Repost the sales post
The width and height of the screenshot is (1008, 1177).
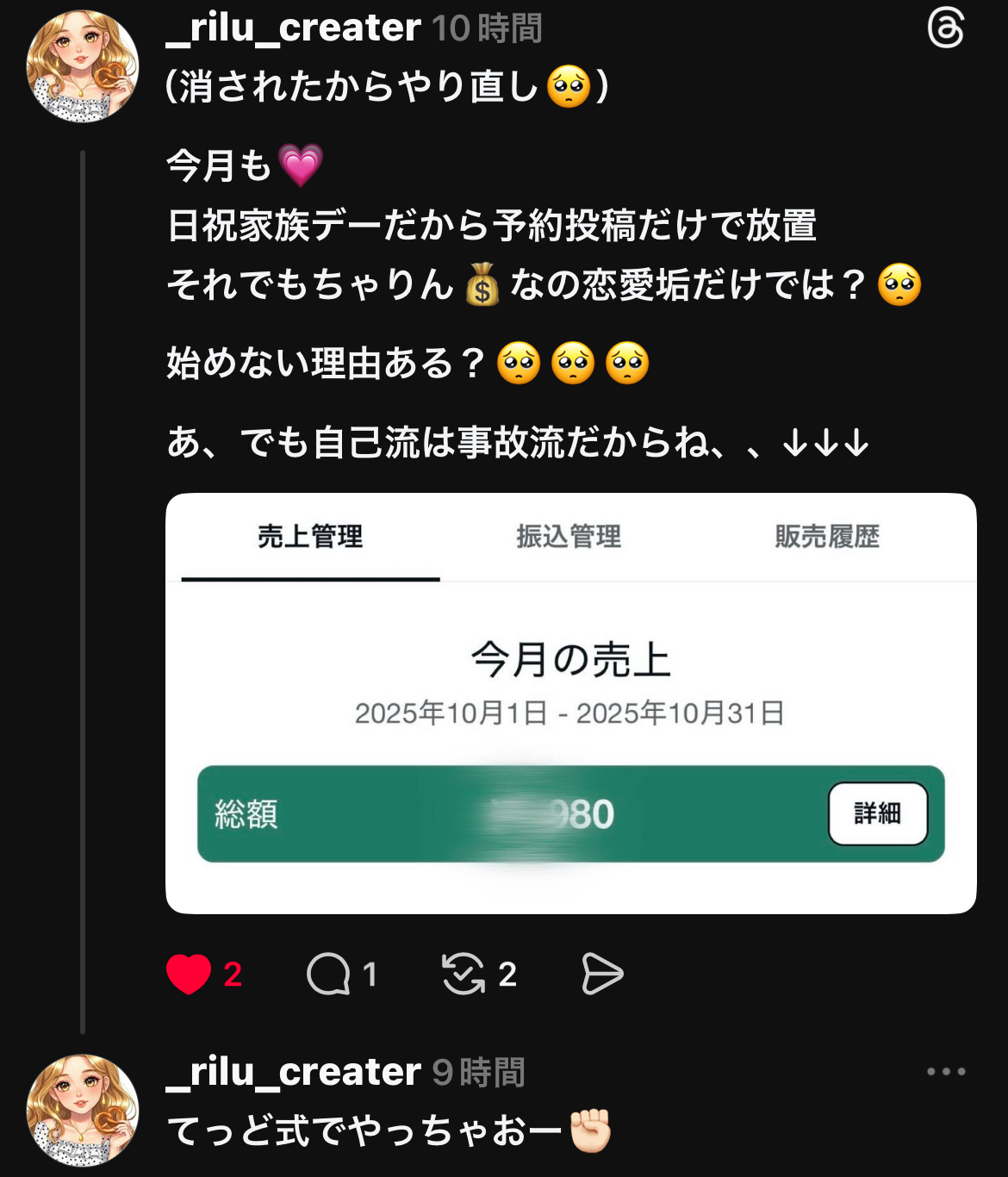tap(464, 975)
